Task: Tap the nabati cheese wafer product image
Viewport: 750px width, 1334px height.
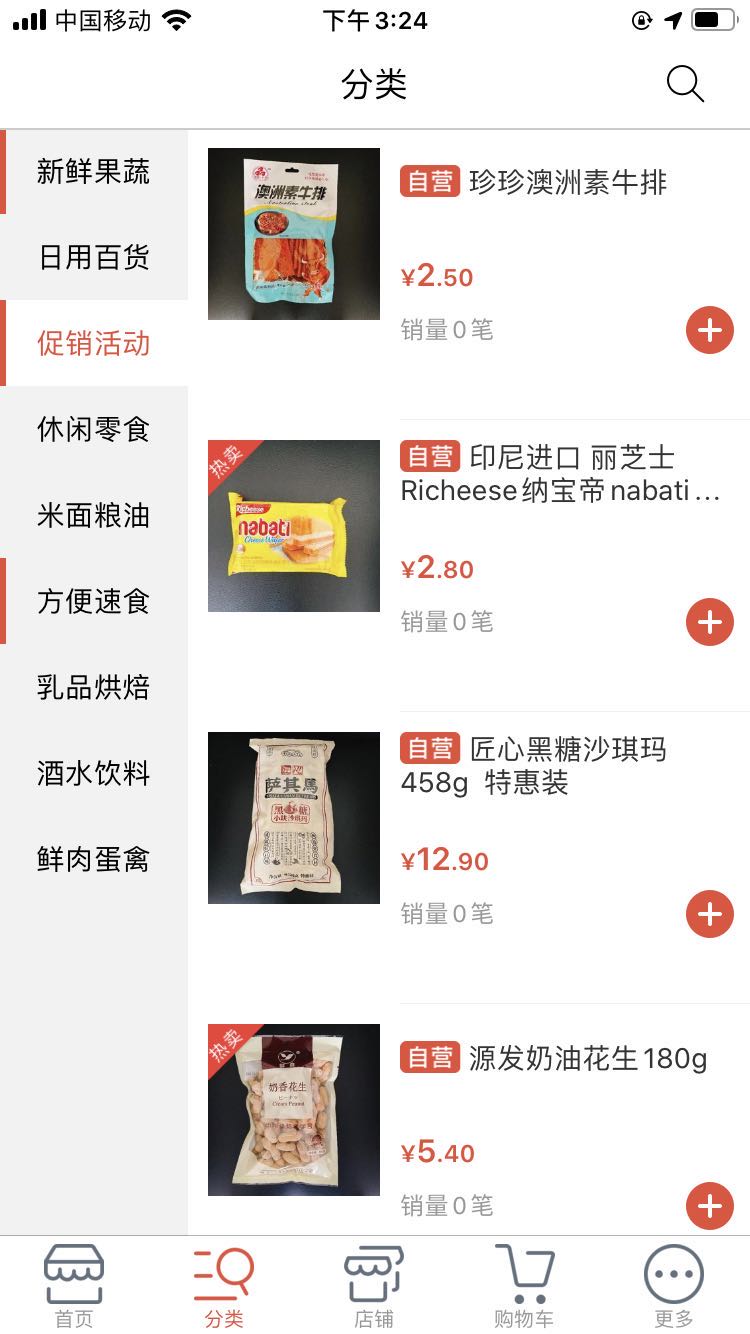Action: pyautogui.click(x=293, y=526)
